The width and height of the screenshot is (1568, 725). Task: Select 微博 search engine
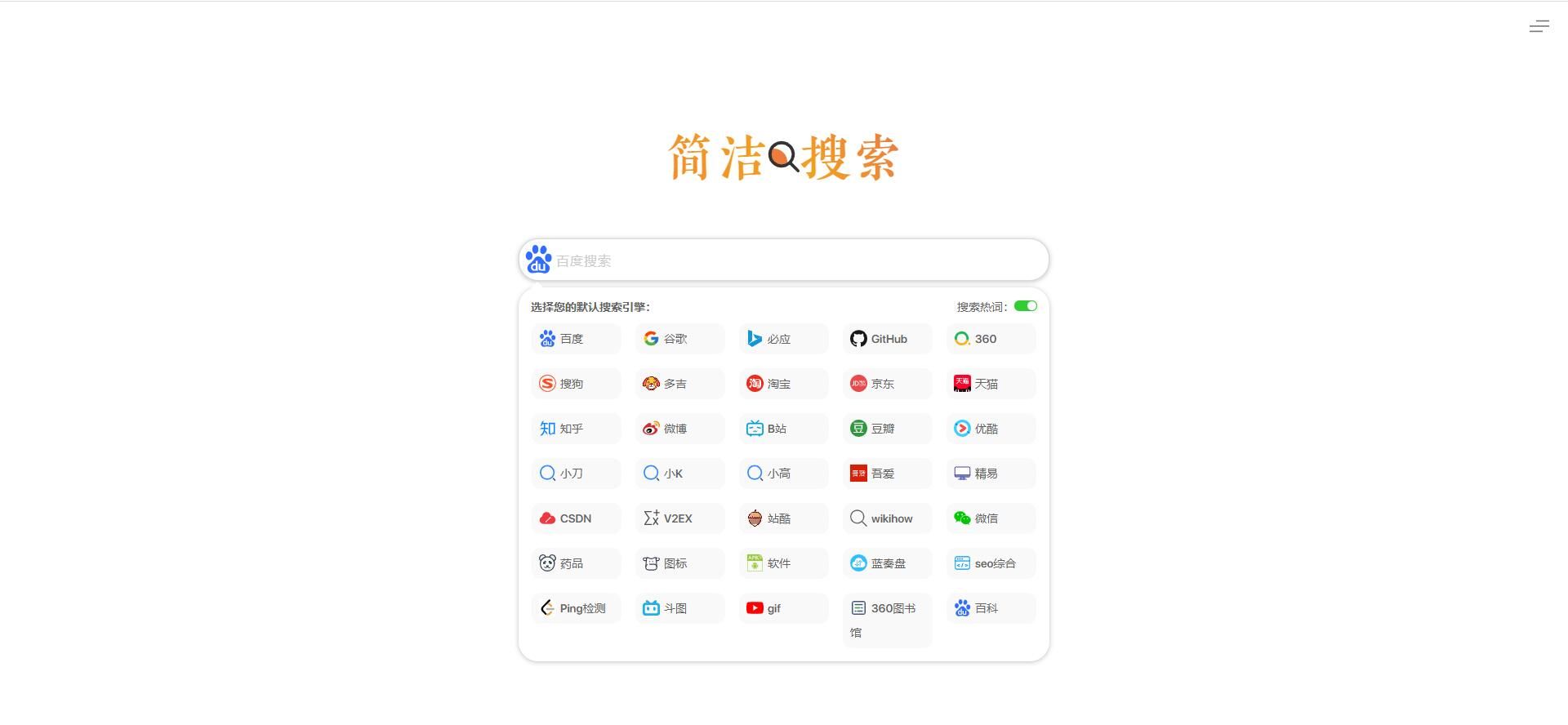pyautogui.click(x=679, y=429)
